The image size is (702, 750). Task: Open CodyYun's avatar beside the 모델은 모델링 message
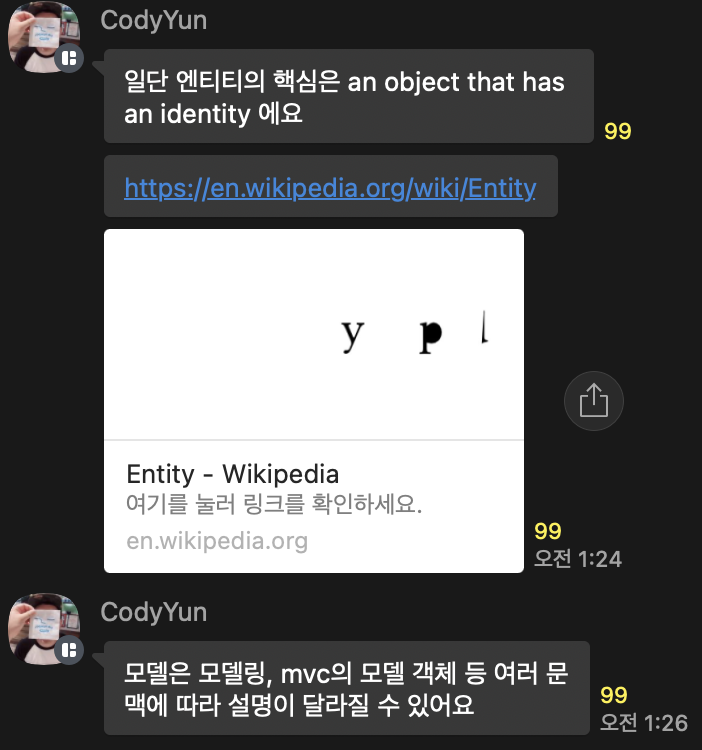pos(42,630)
